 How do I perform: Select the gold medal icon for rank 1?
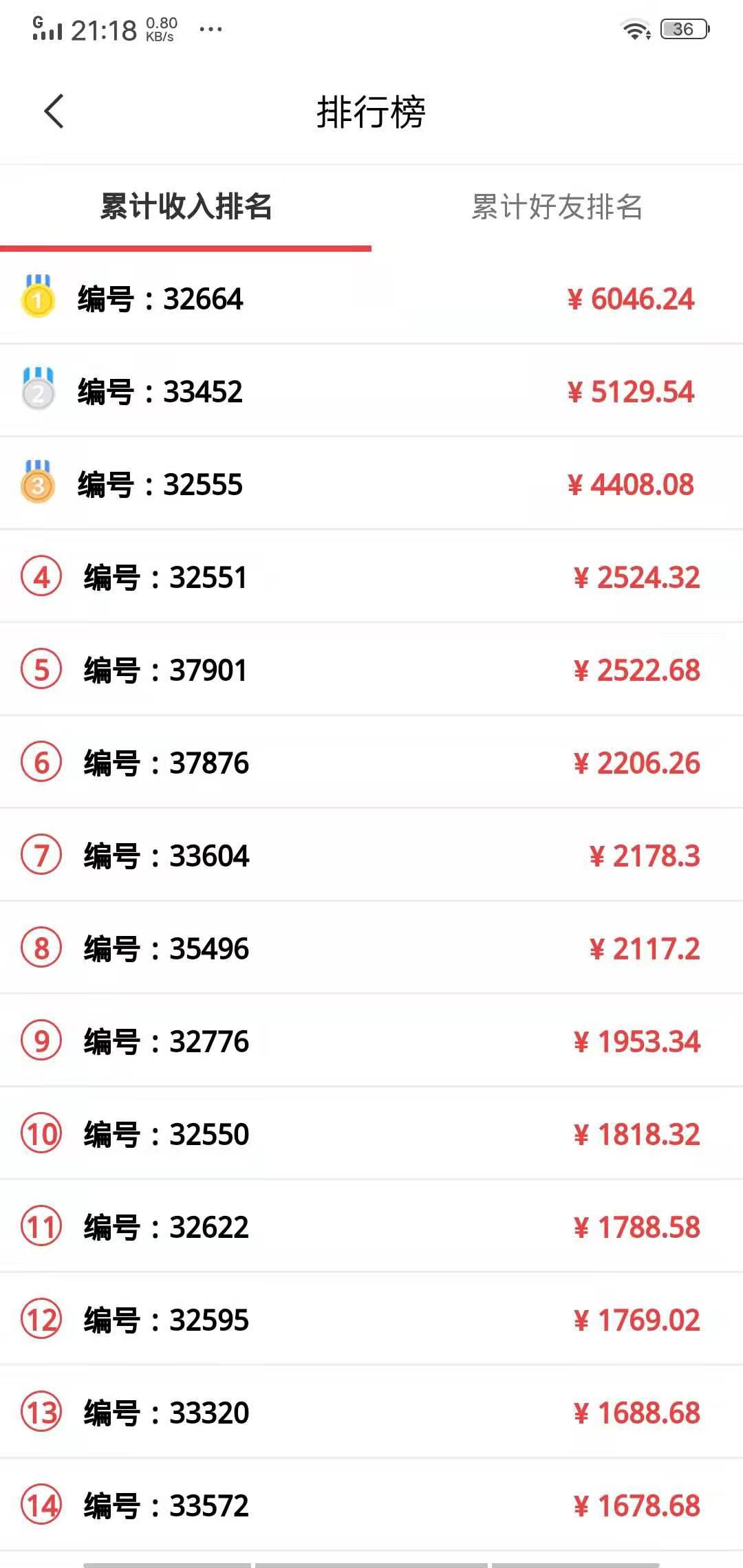38,298
